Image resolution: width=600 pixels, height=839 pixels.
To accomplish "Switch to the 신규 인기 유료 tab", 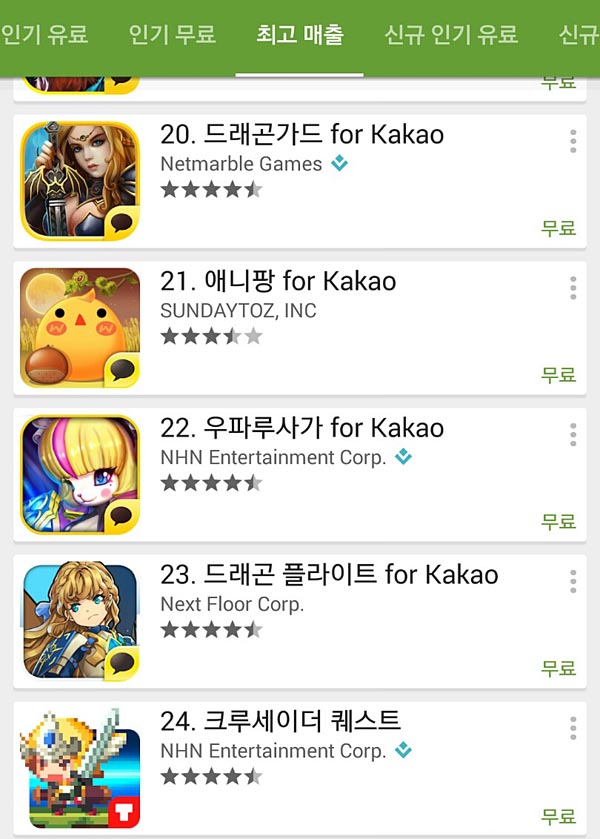I will (x=451, y=35).
